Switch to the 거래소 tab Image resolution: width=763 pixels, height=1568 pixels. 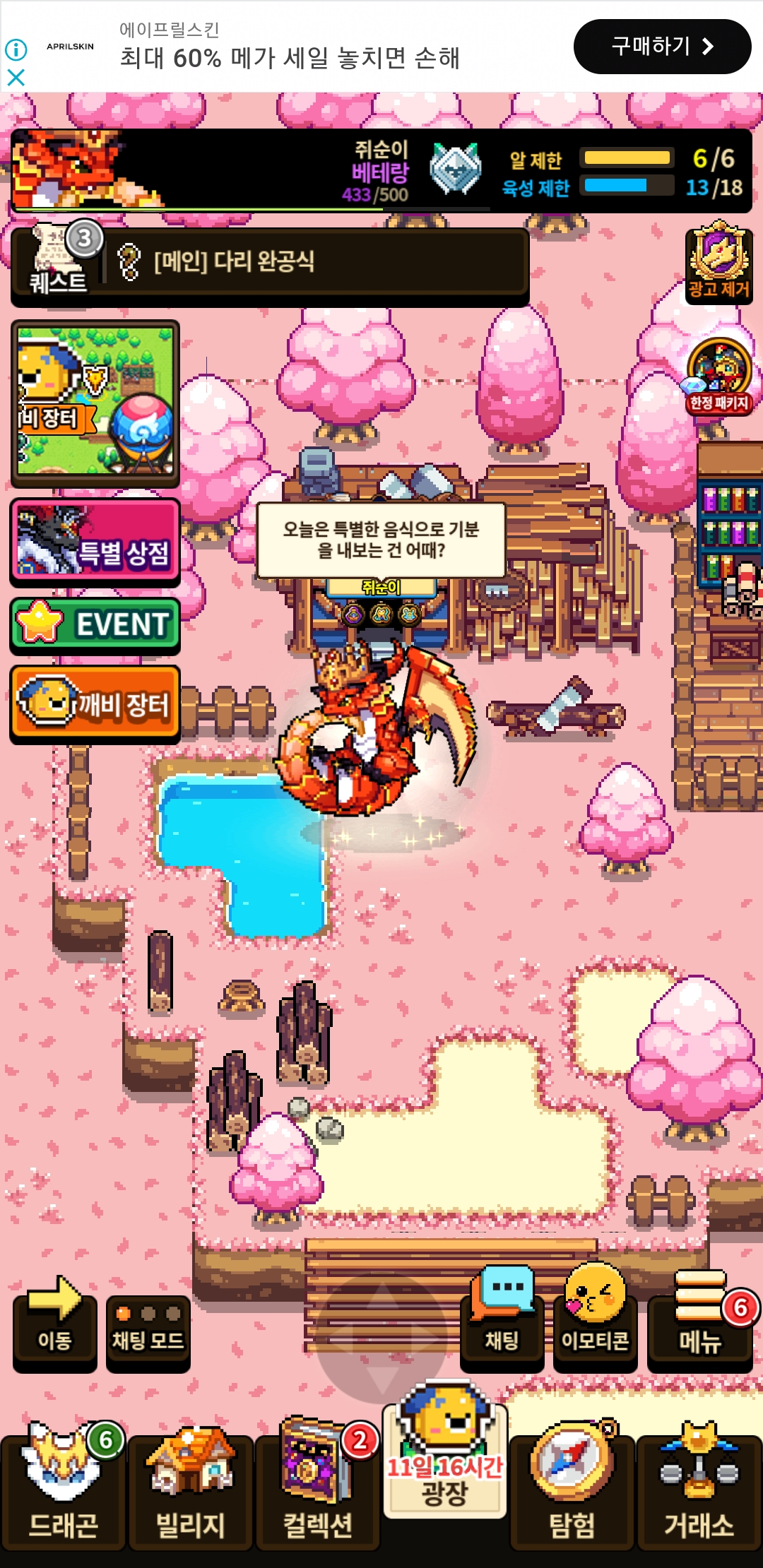click(699, 1490)
